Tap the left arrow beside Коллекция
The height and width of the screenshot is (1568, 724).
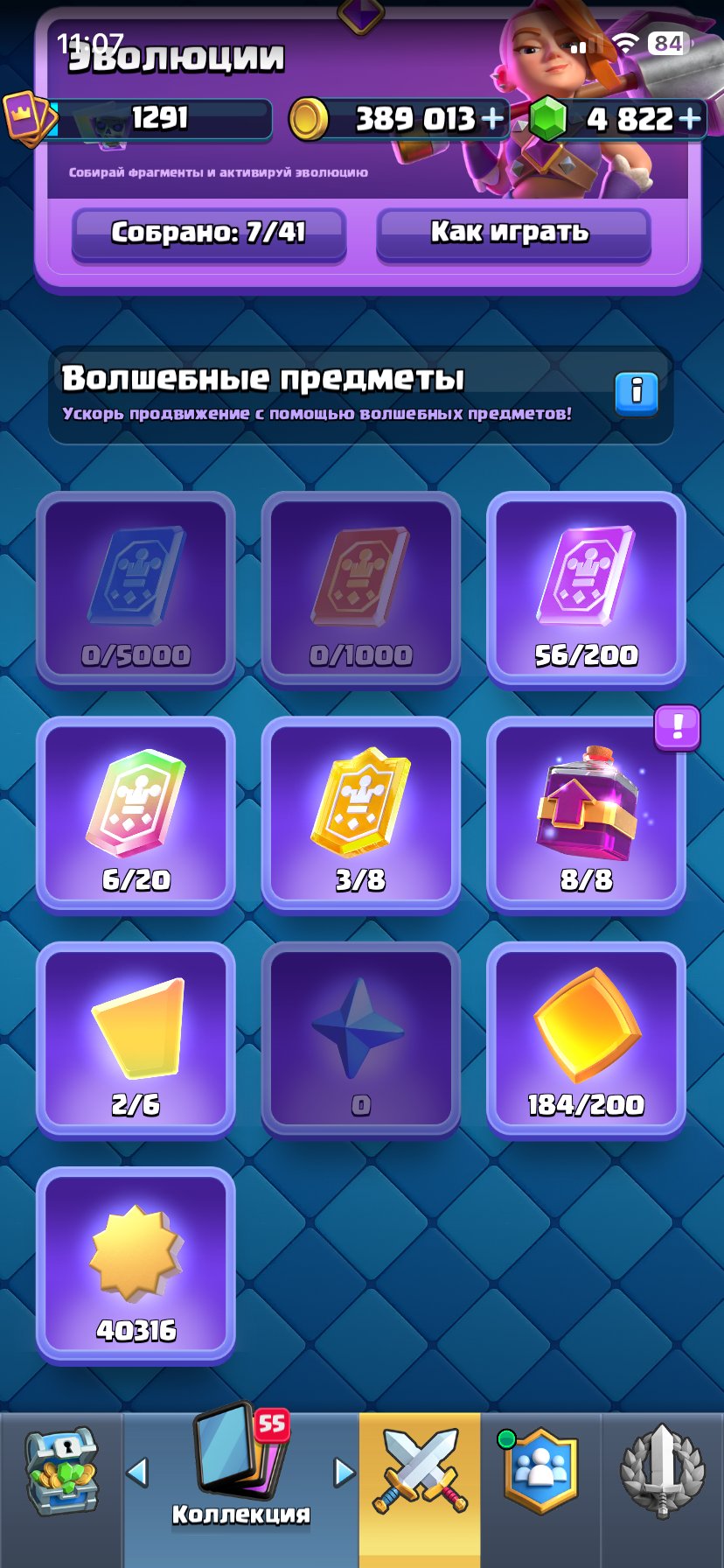click(x=137, y=1472)
